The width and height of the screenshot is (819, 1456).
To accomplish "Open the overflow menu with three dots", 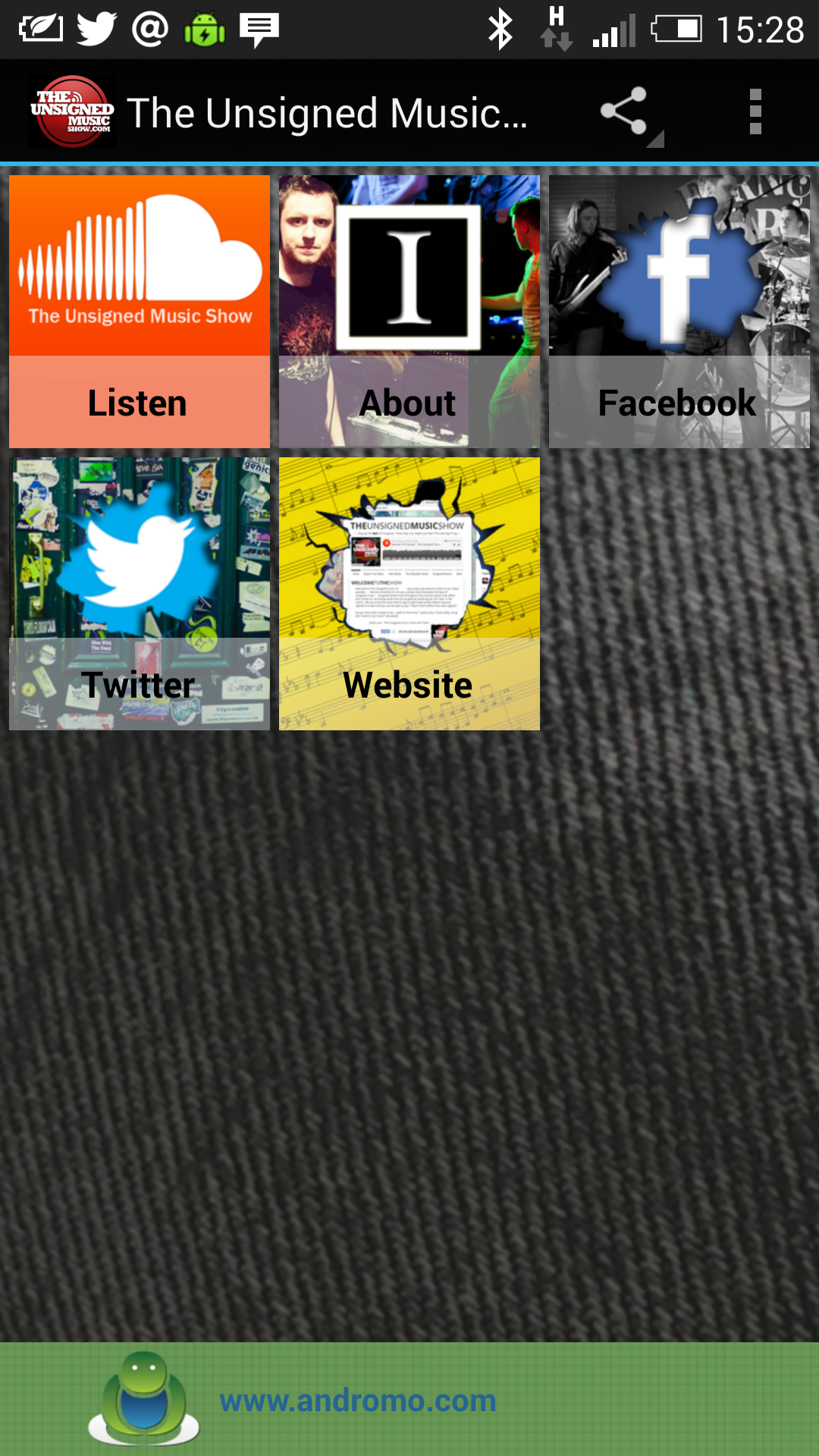I will point(755,112).
